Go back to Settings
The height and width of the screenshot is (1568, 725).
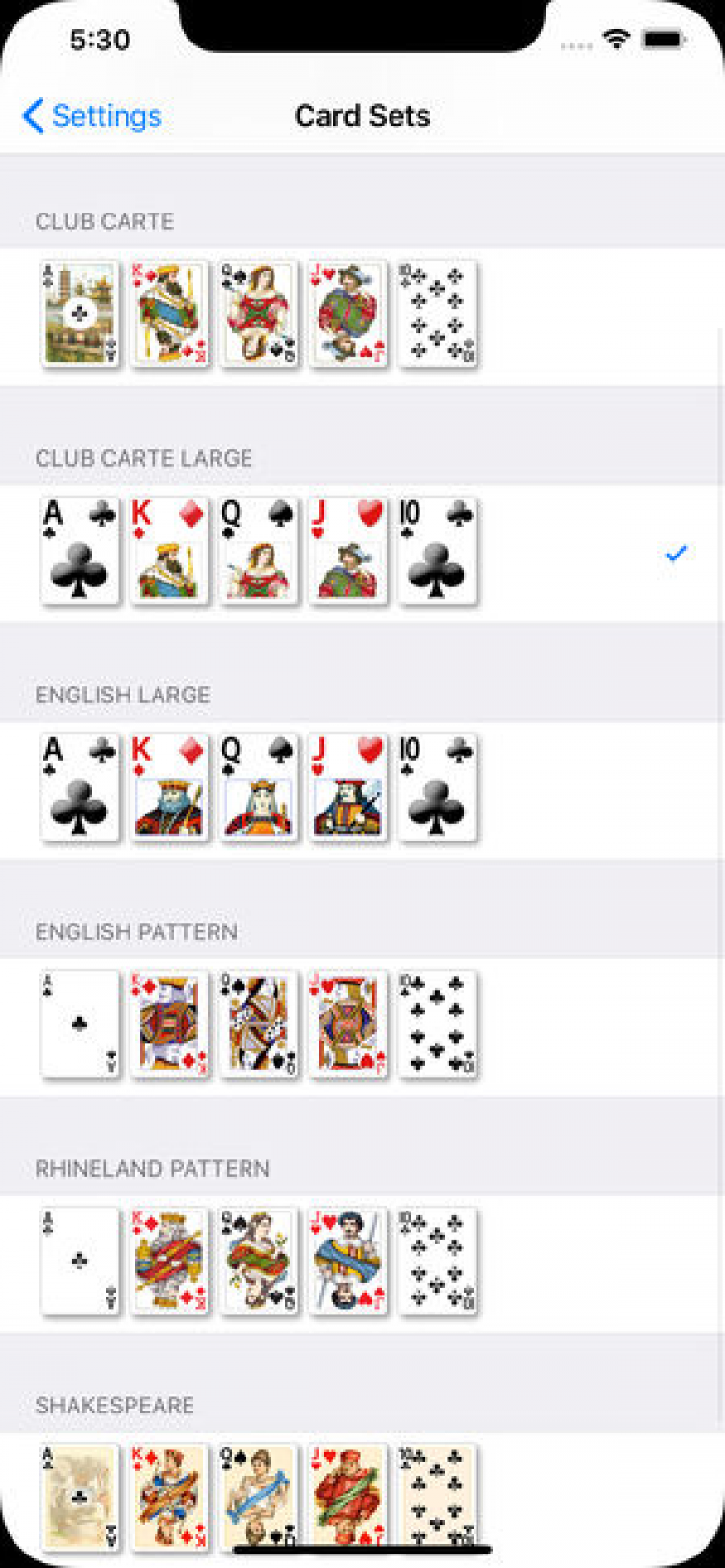pyautogui.click(x=93, y=116)
